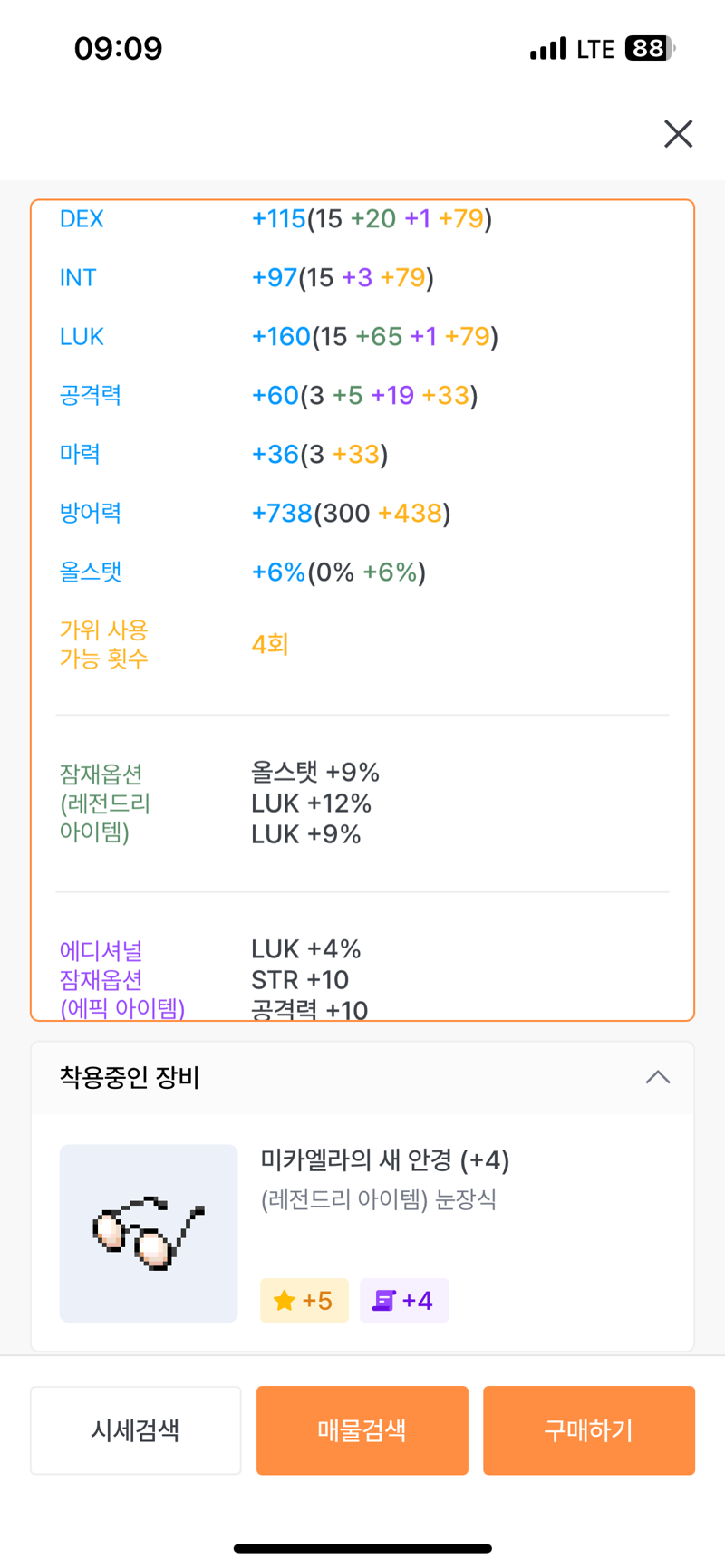
Task: Collapse the 착용중인 장비 section
Action: 658,1077
